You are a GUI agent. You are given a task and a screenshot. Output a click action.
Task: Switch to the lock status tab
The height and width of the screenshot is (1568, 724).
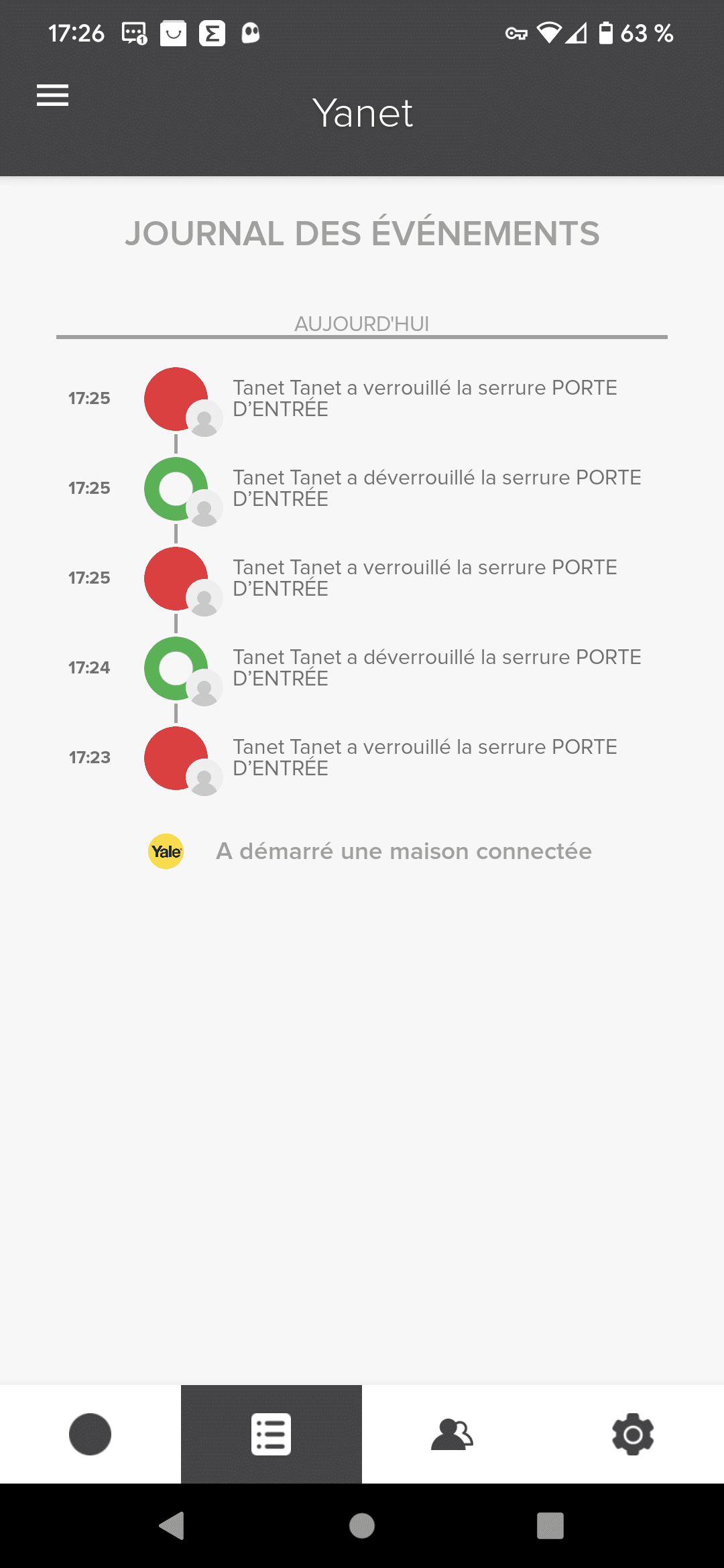point(90,1434)
